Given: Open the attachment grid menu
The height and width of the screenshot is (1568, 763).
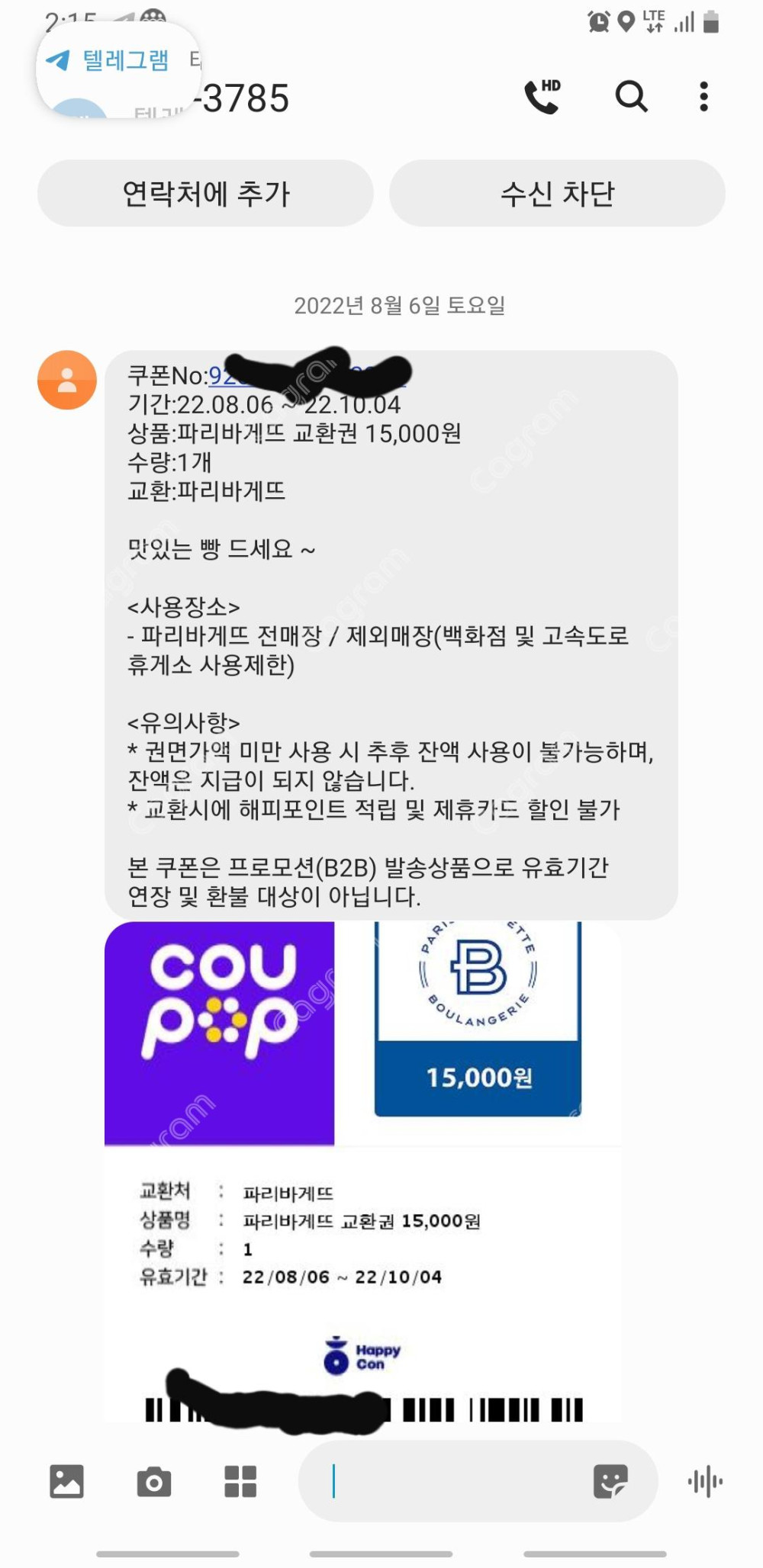Looking at the screenshot, I should point(240,1482).
